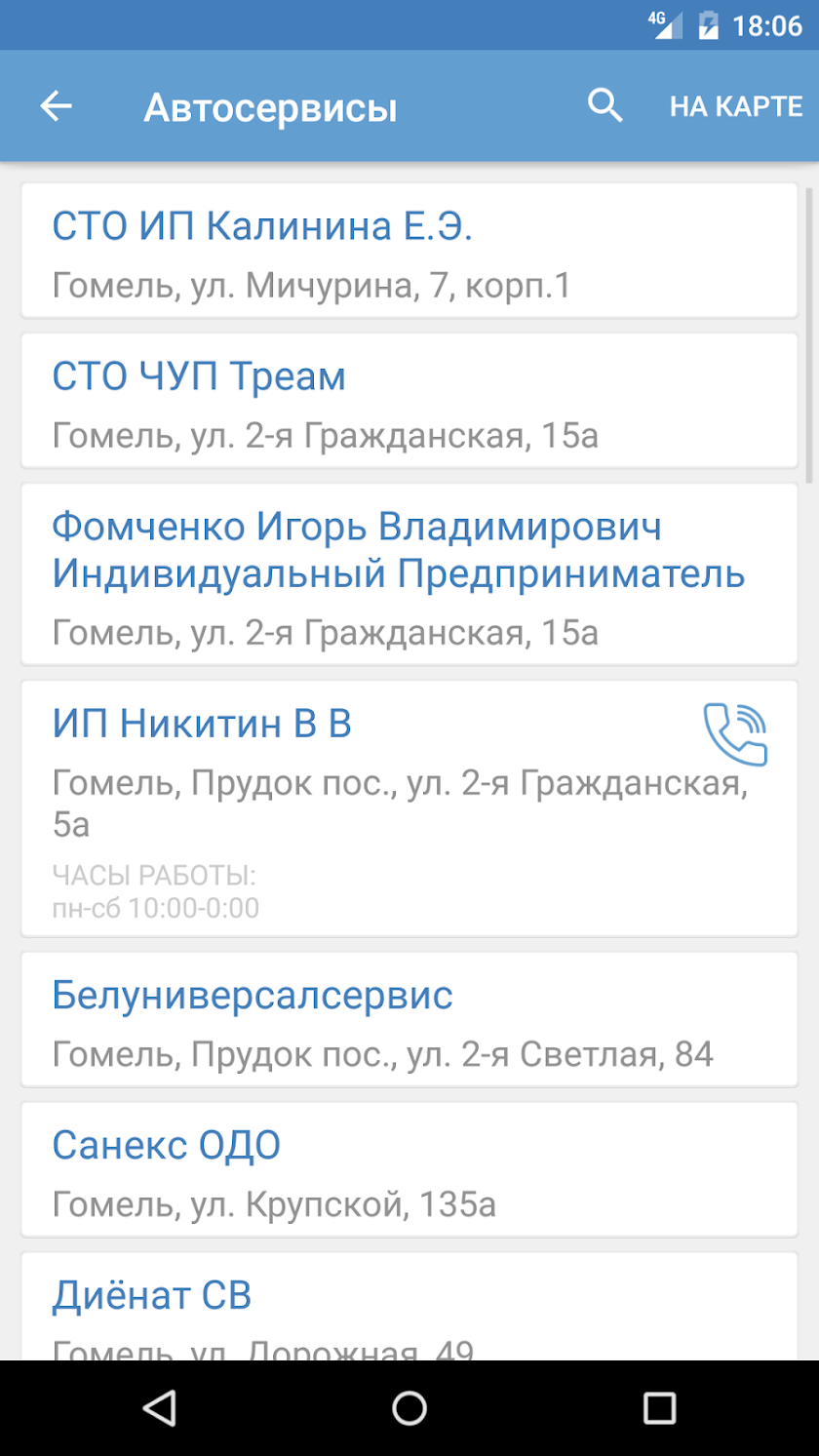Go back from Автосервисы screen

(57, 106)
